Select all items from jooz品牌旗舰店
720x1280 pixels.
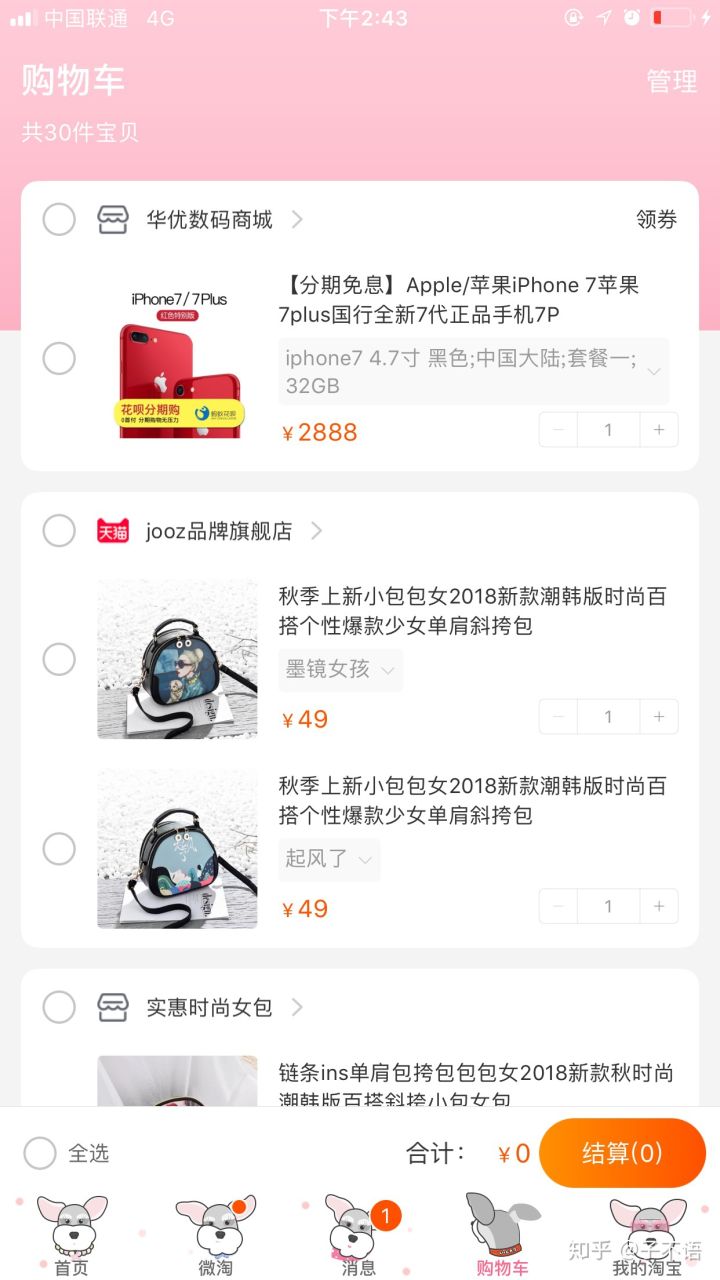pyautogui.click(x=59, y=531)
